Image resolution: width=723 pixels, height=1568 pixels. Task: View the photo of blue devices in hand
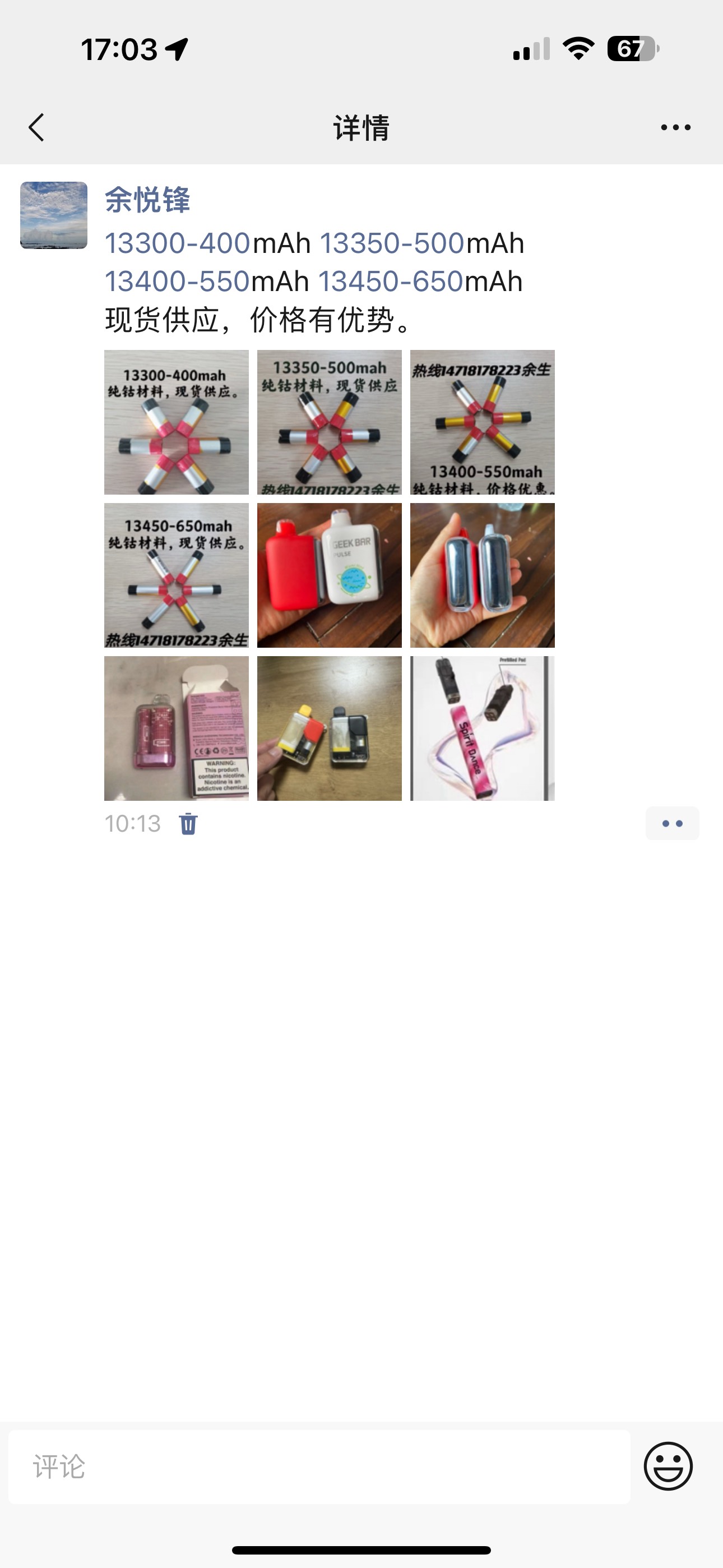tap(482, 575)
